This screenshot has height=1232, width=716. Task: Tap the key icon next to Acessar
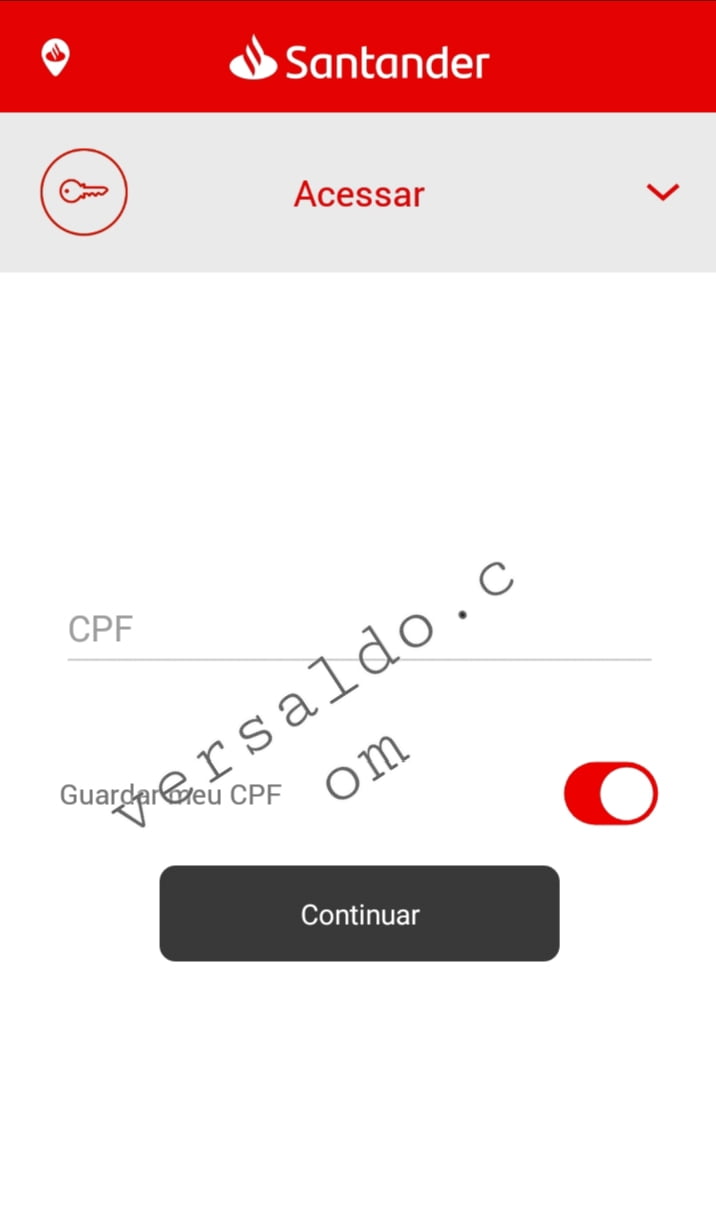pyautogui.click(x=84, y=192)
